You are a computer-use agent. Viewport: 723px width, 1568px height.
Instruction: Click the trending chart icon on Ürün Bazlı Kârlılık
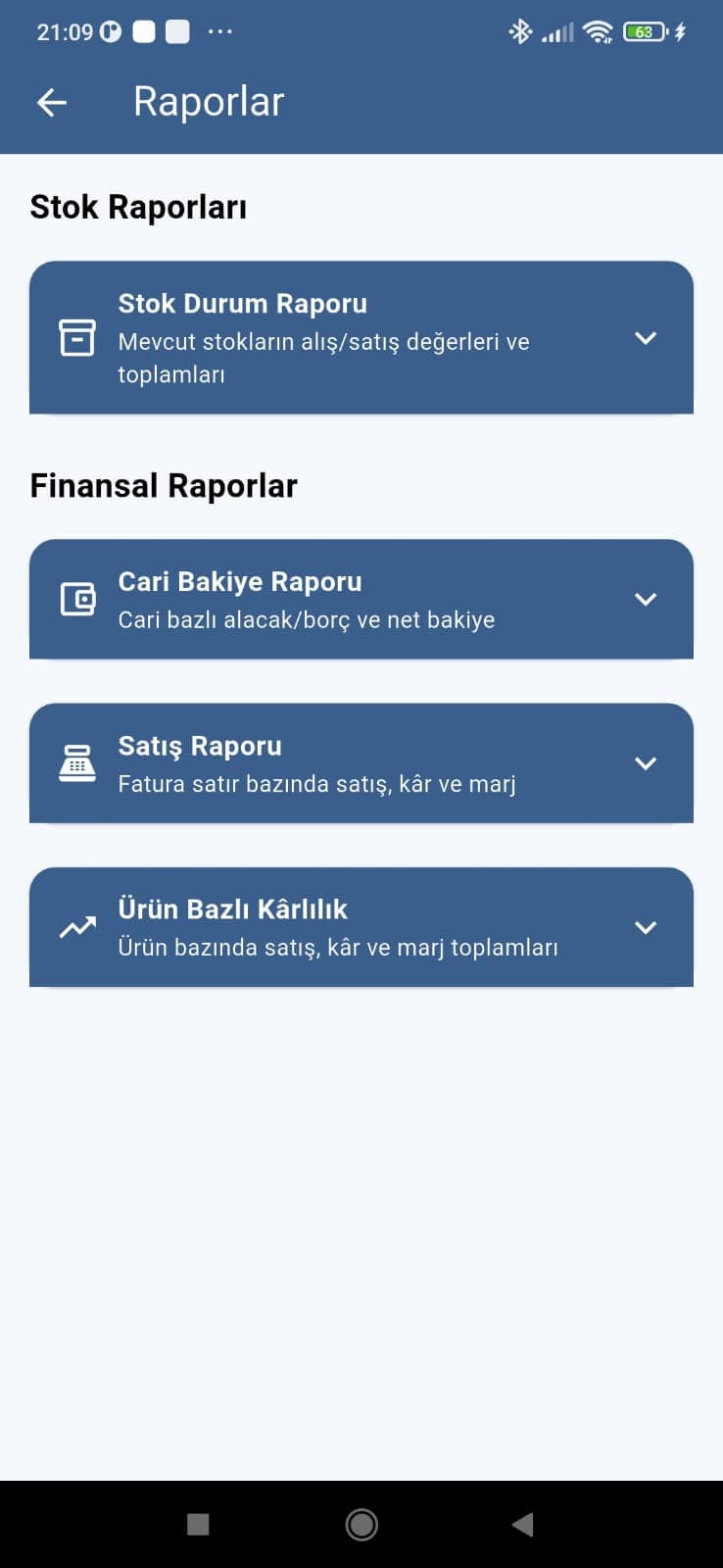pyautogui.click(x=77, y=927)
